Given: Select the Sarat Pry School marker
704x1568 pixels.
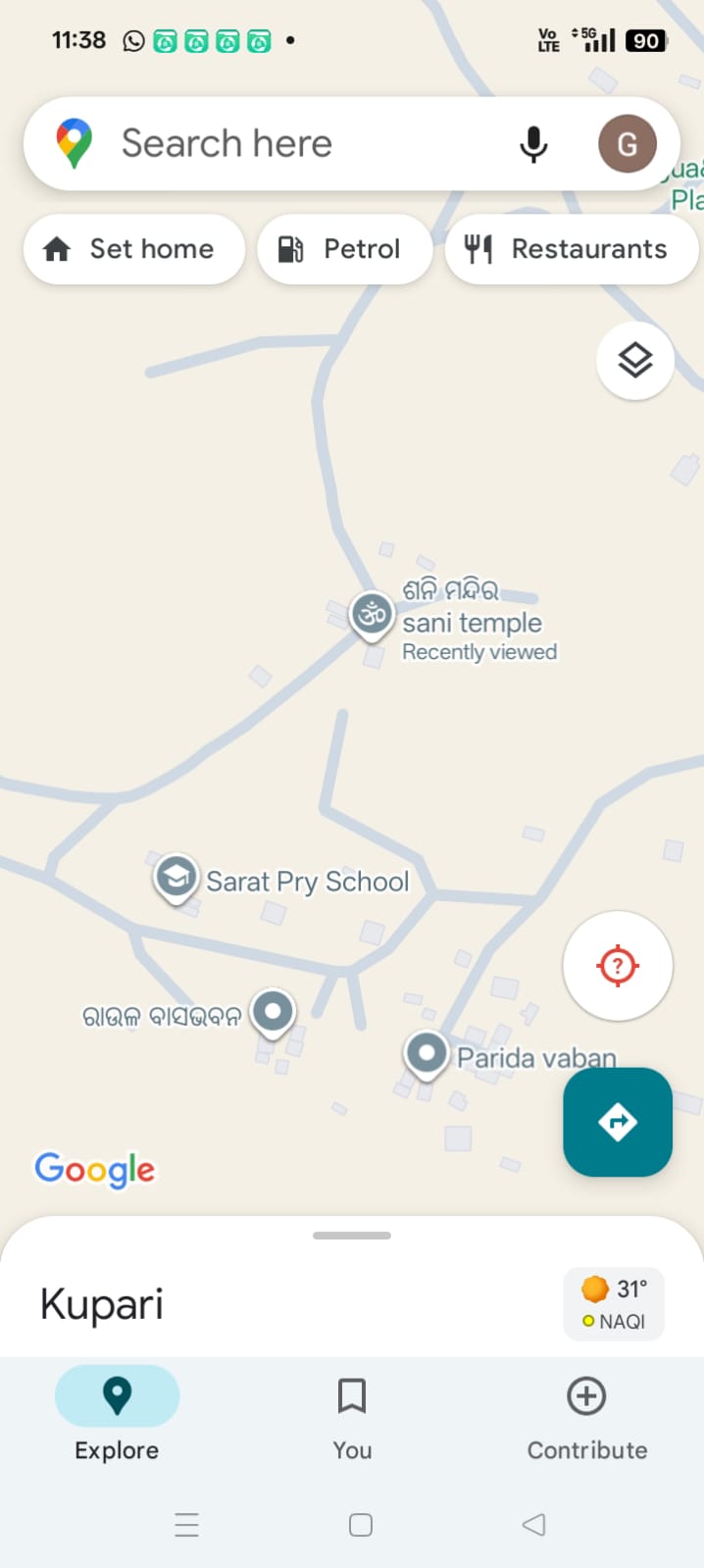Looking at the screenshot, I should pyautogui.click(x=176, y=876).
